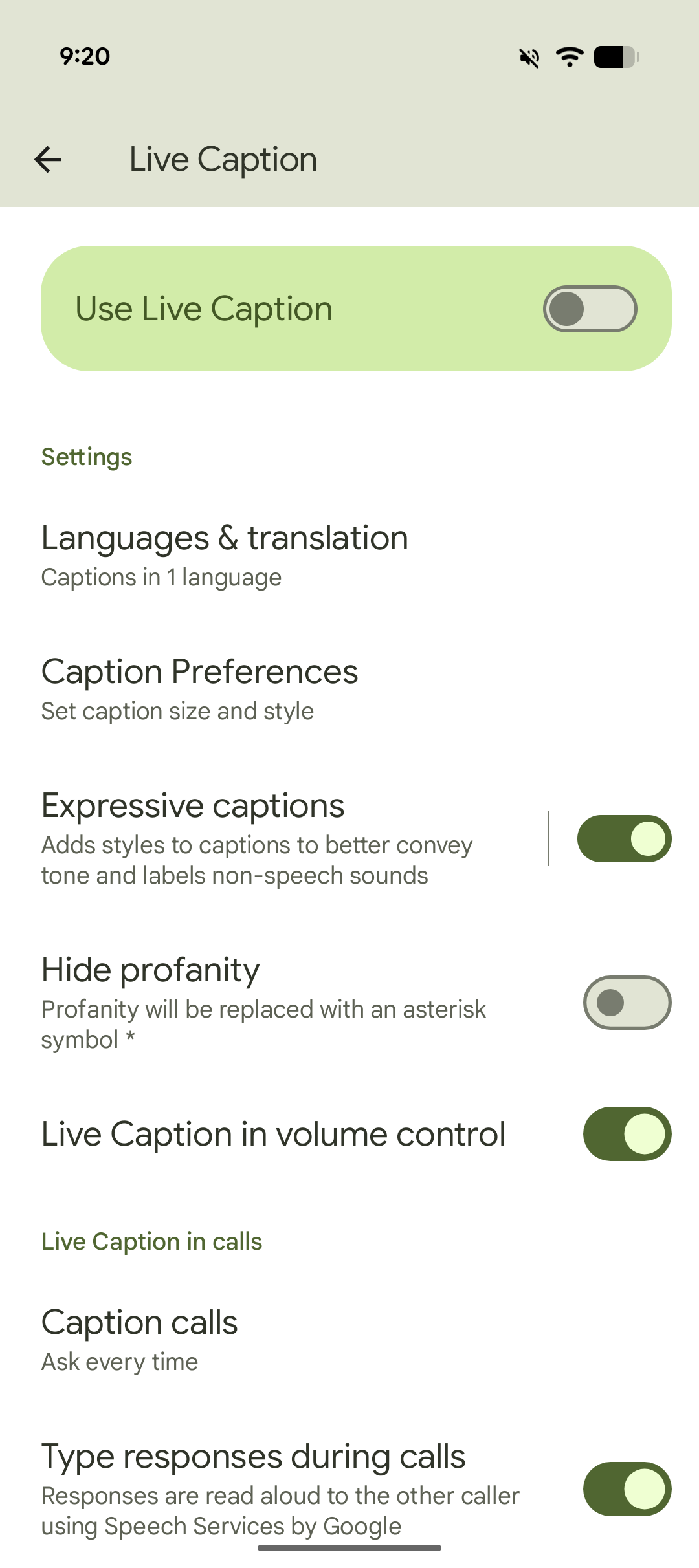Toggle Live Caption in volume control
Viewport: 699px width, 1568px height.
pyautogui.click(x=627, y=1134)
